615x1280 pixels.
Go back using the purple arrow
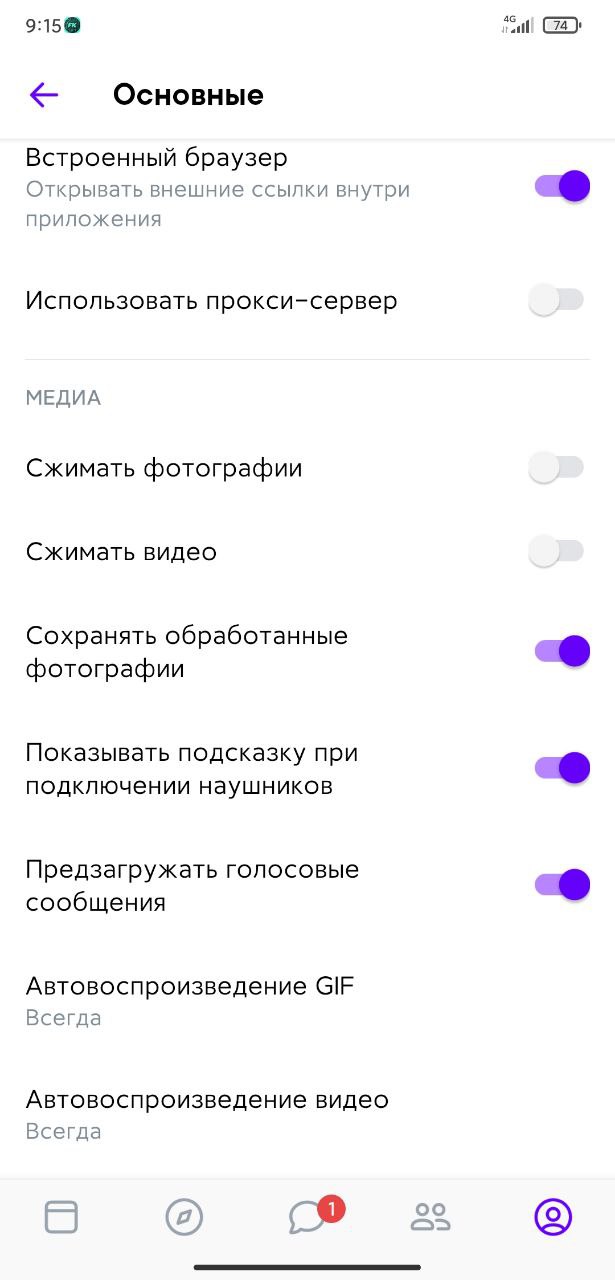tap(44, 95)
